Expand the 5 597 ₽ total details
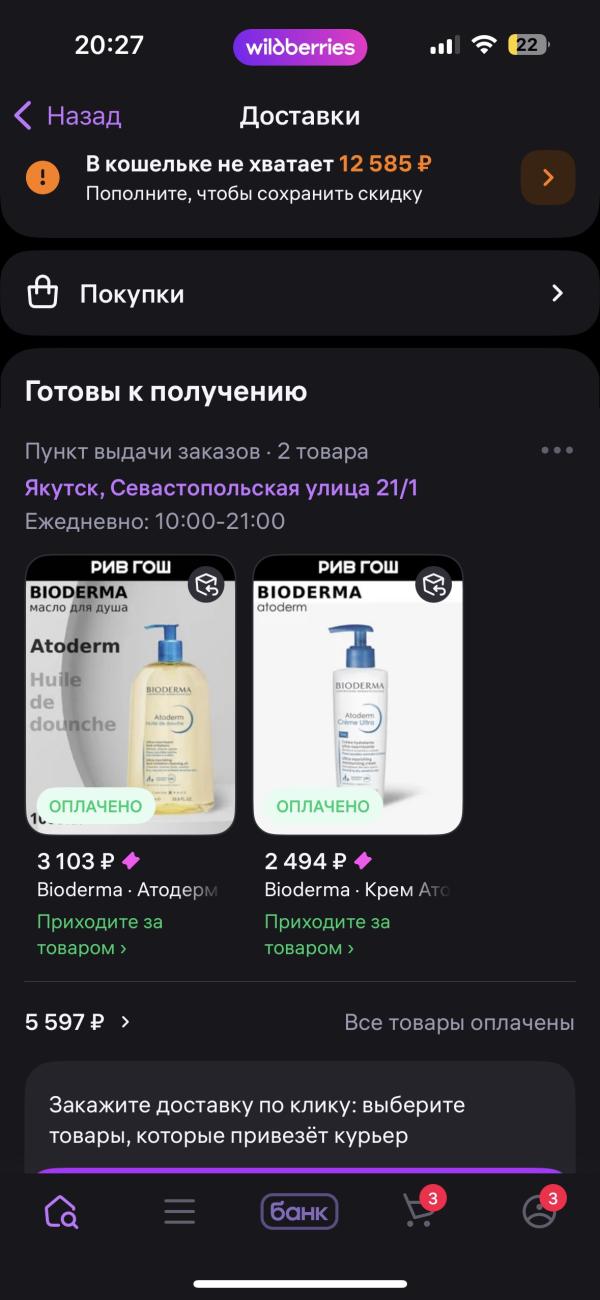The image size is (600, 1300). [x=78, y=1022]
